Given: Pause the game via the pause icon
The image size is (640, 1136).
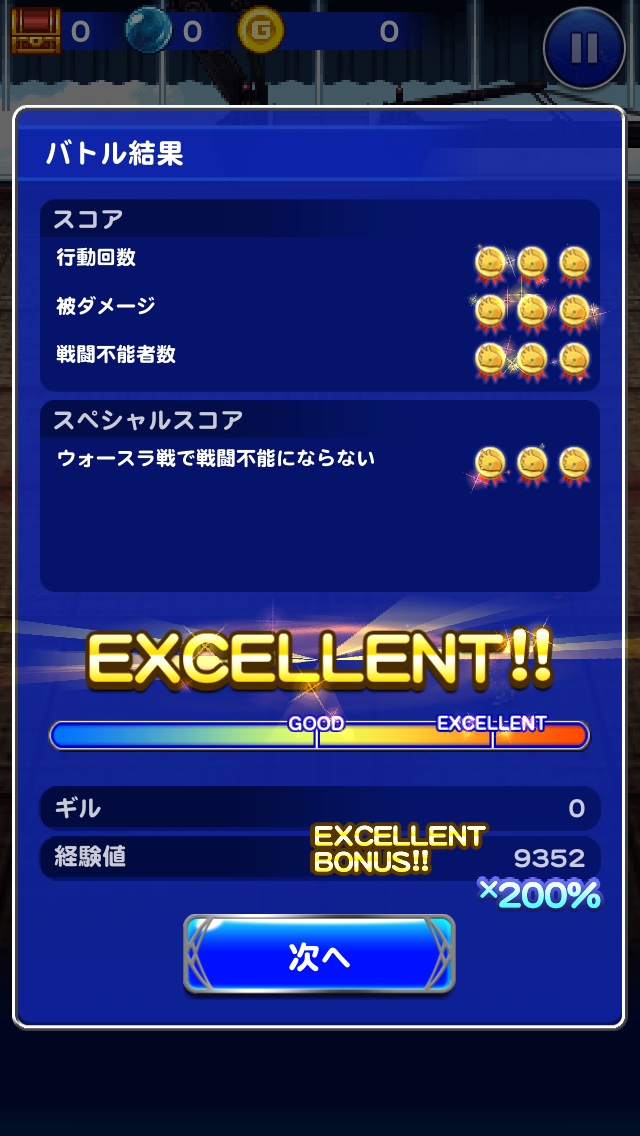Looking at the screenshot, I should [x=584, y=47].
